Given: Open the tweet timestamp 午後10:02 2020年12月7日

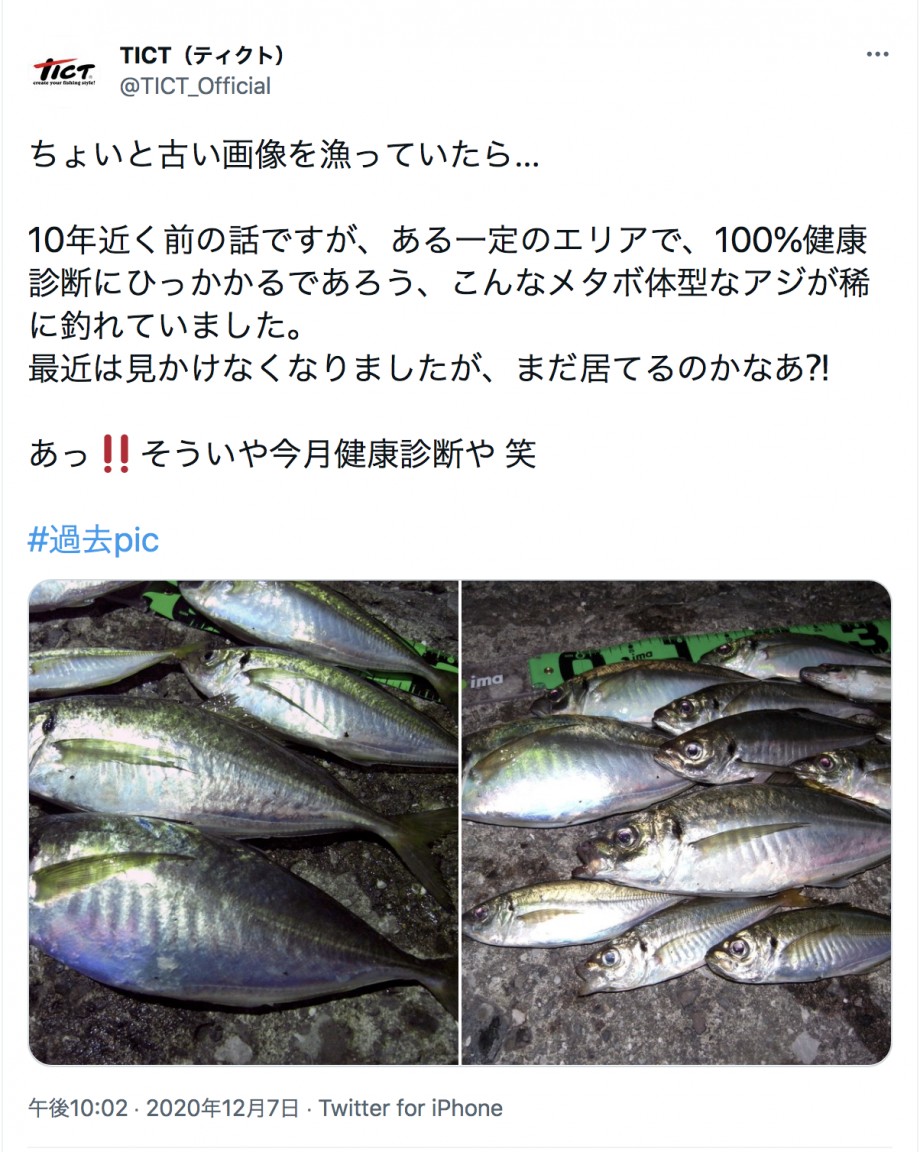Looking at the screenshot, I should click(163, 1108).
